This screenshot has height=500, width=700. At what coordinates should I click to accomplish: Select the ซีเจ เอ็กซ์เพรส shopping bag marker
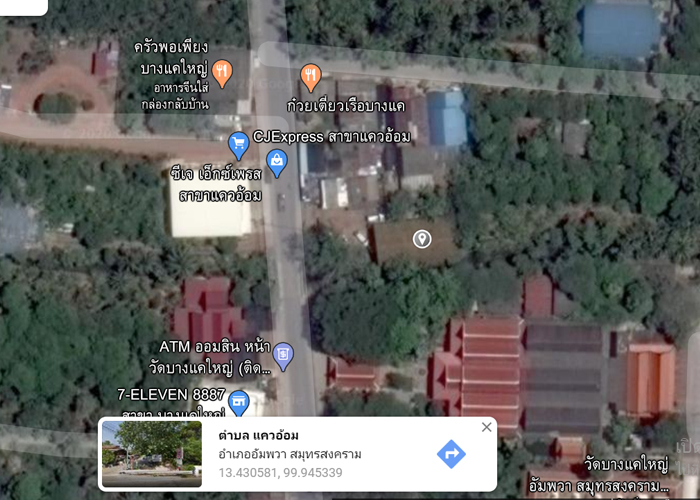tap(277, 160)
